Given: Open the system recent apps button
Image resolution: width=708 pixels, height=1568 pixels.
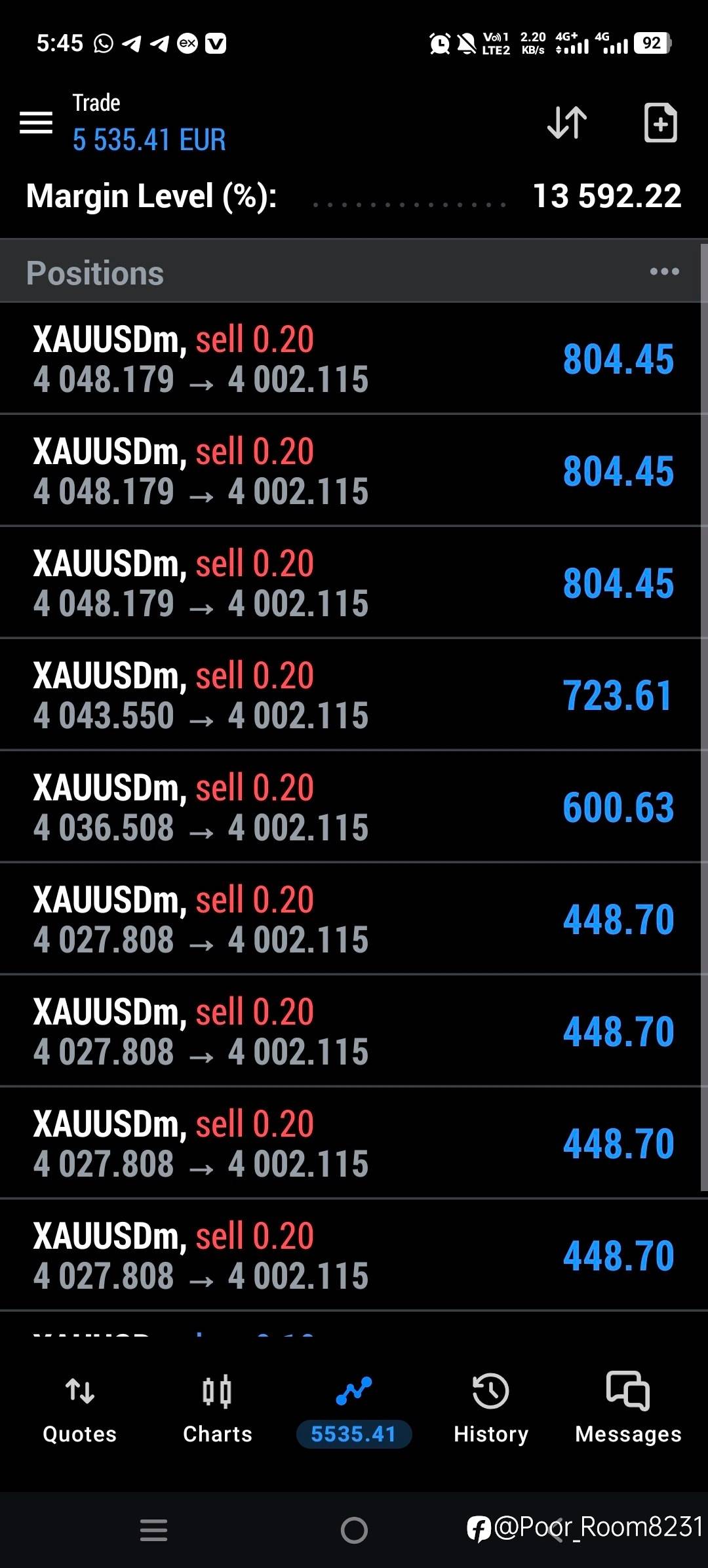Looking at the screenshot, I should coord(153,1531).
